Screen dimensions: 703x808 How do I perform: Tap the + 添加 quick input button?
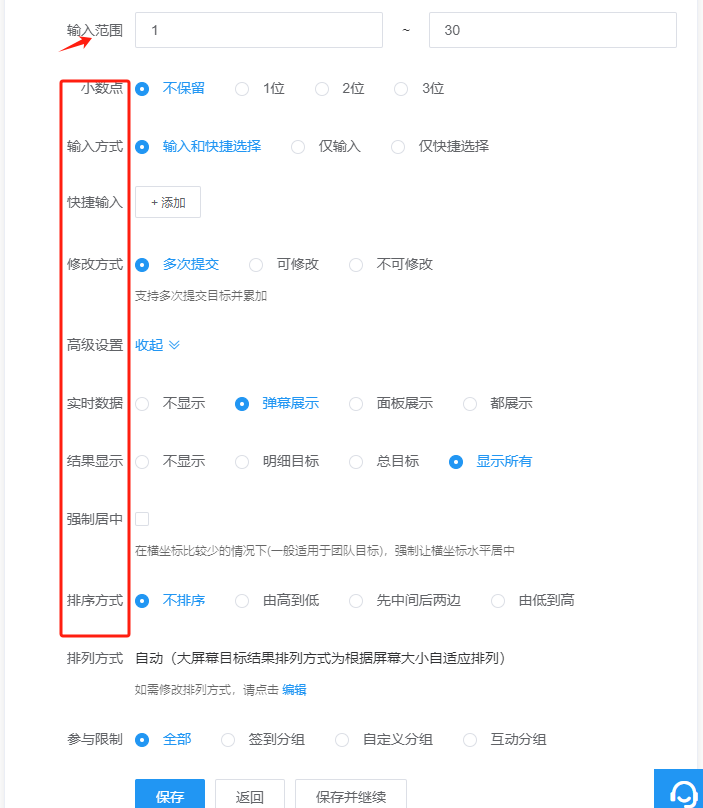pos(168,202)
